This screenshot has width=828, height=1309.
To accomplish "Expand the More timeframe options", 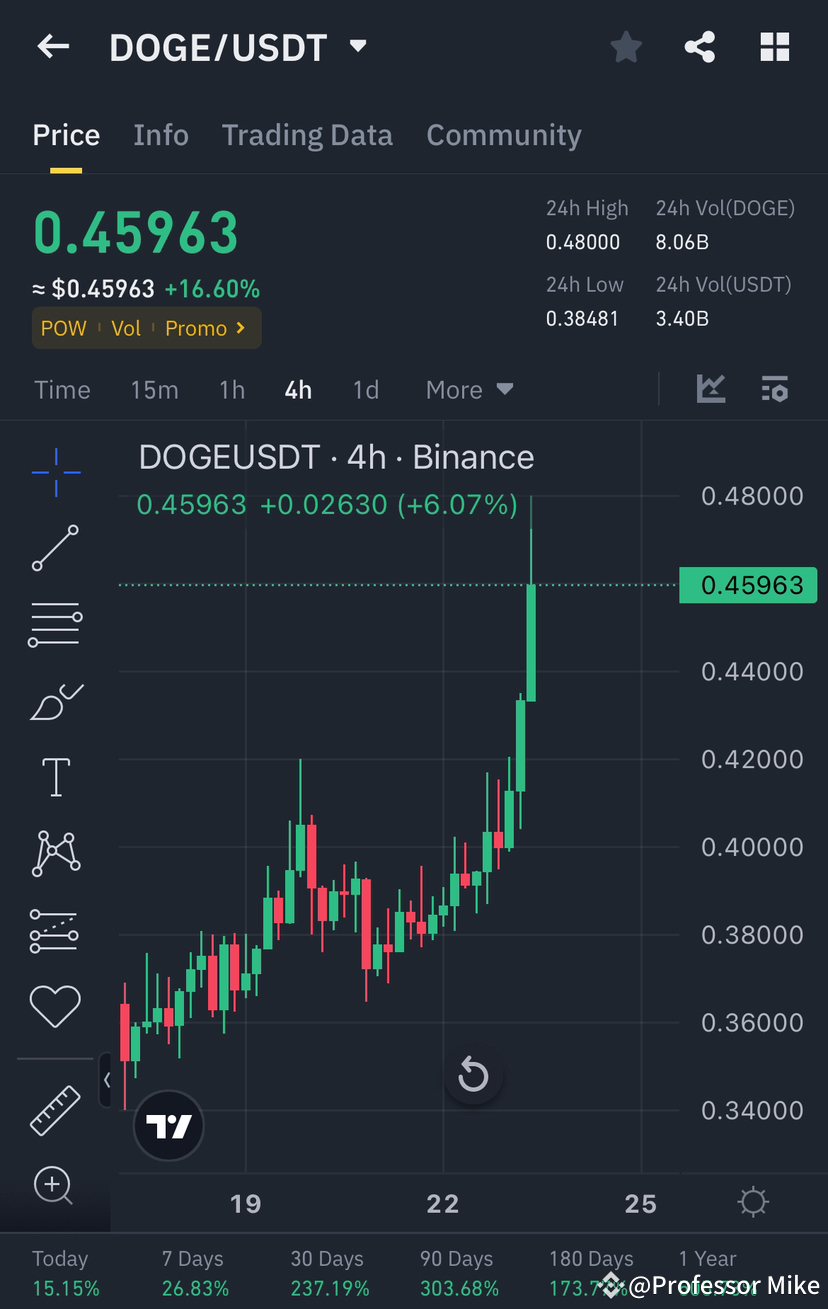I will pos(468,389).
